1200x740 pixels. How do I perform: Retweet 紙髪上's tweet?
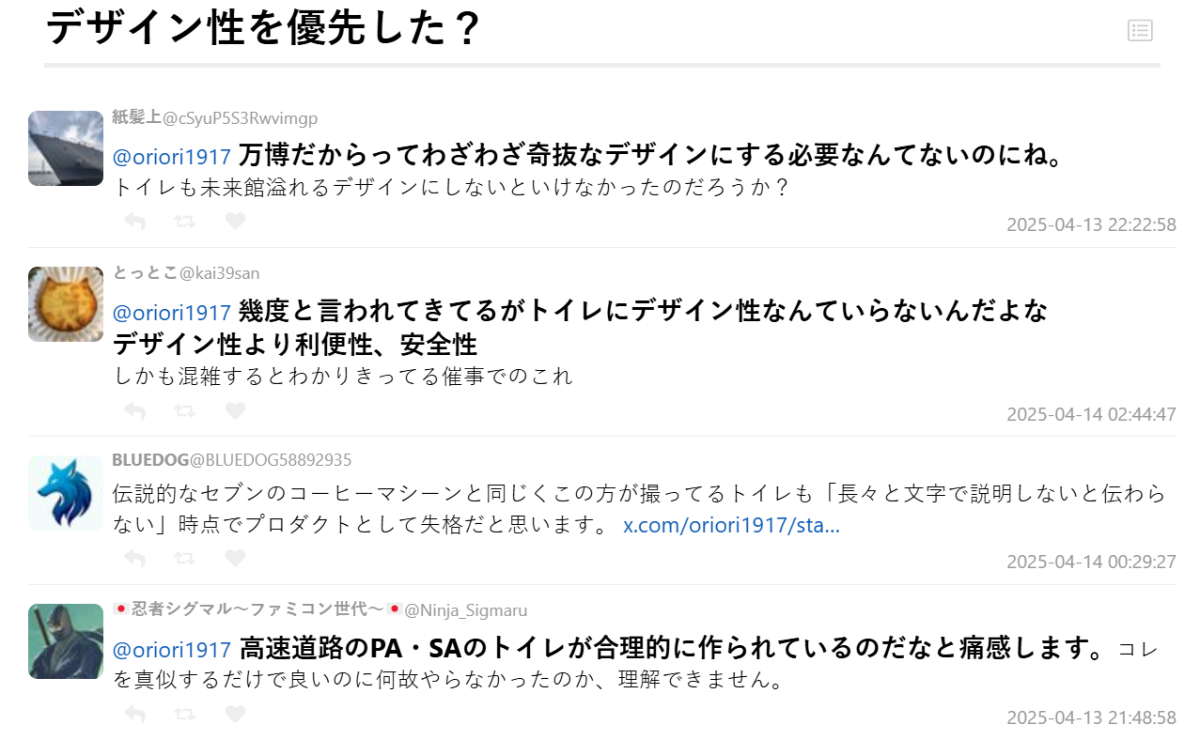click(x=185, y=221)
